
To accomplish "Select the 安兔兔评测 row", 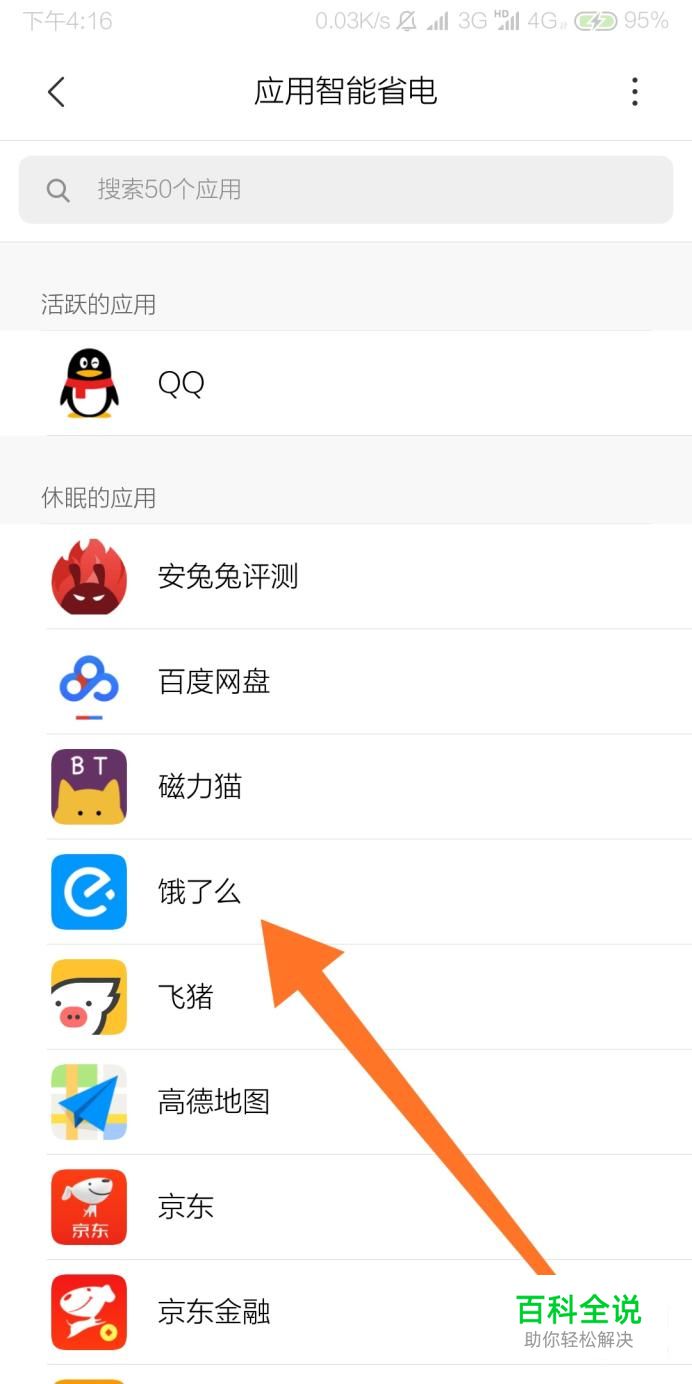I will point(346,577).
